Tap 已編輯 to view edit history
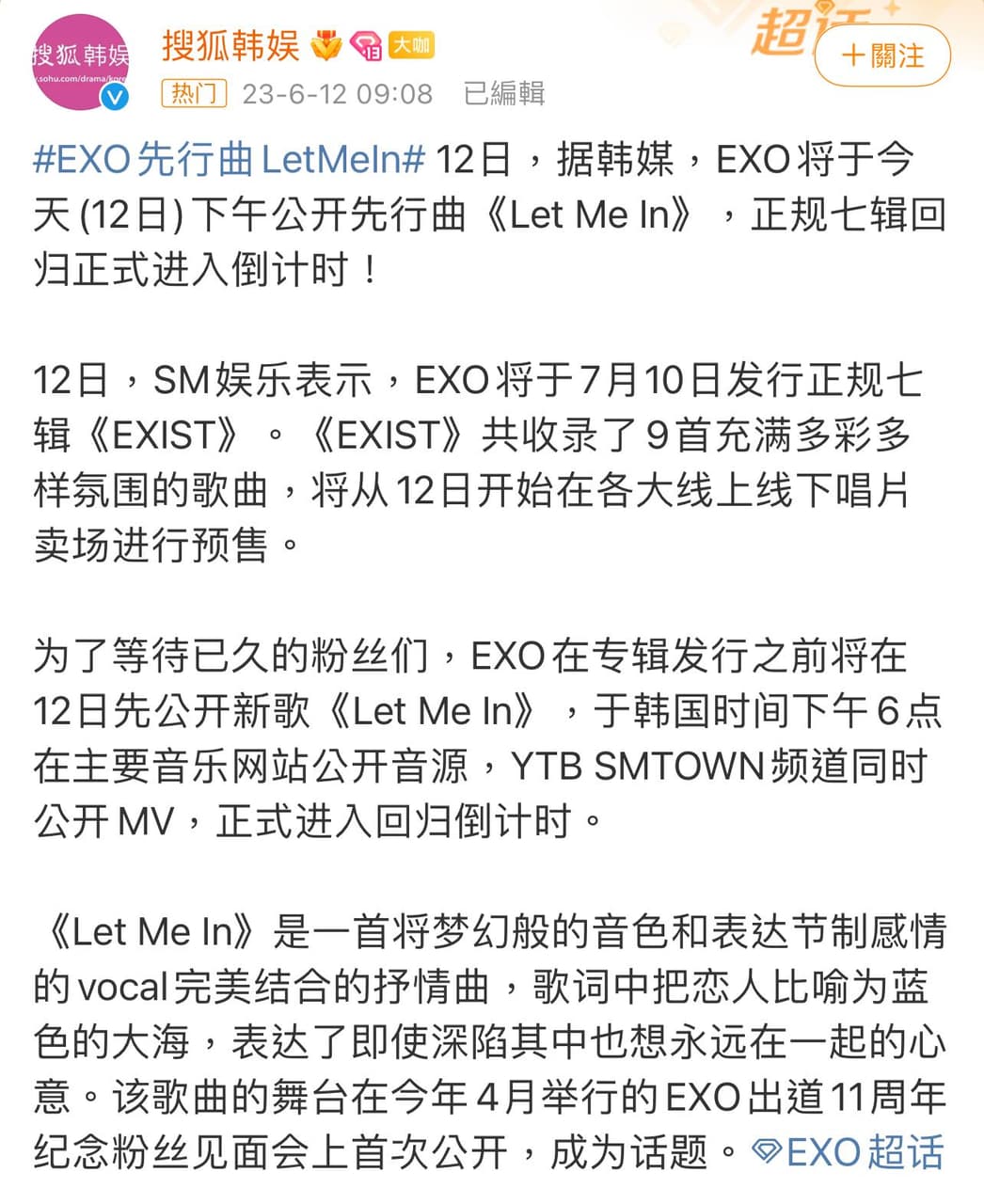The width and height of the screenshot is (984, 1204). tap(505, 94)
